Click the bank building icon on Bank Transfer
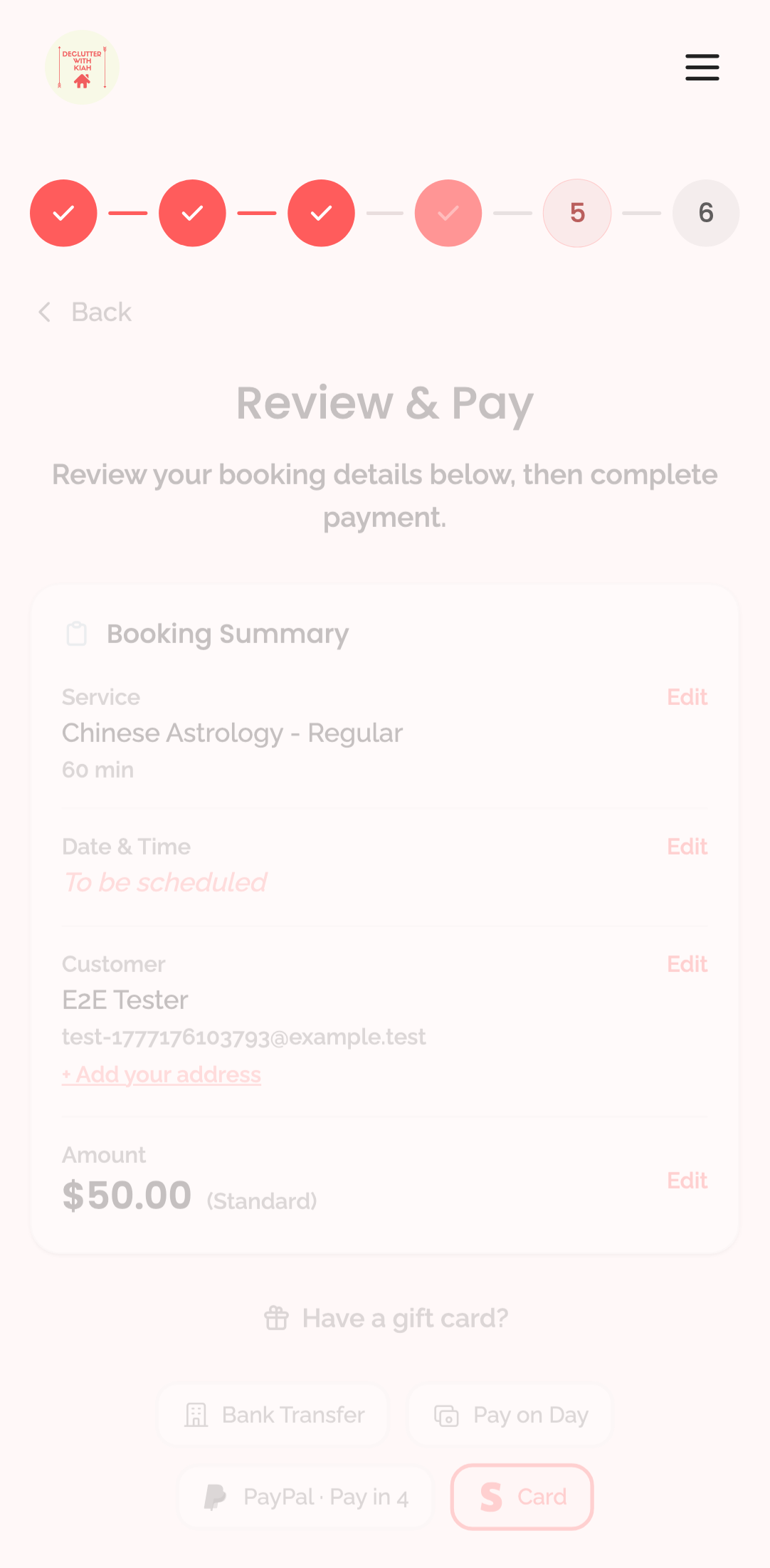The height and width of the screenshot is (1568, 770). (x=195, y=1414)
